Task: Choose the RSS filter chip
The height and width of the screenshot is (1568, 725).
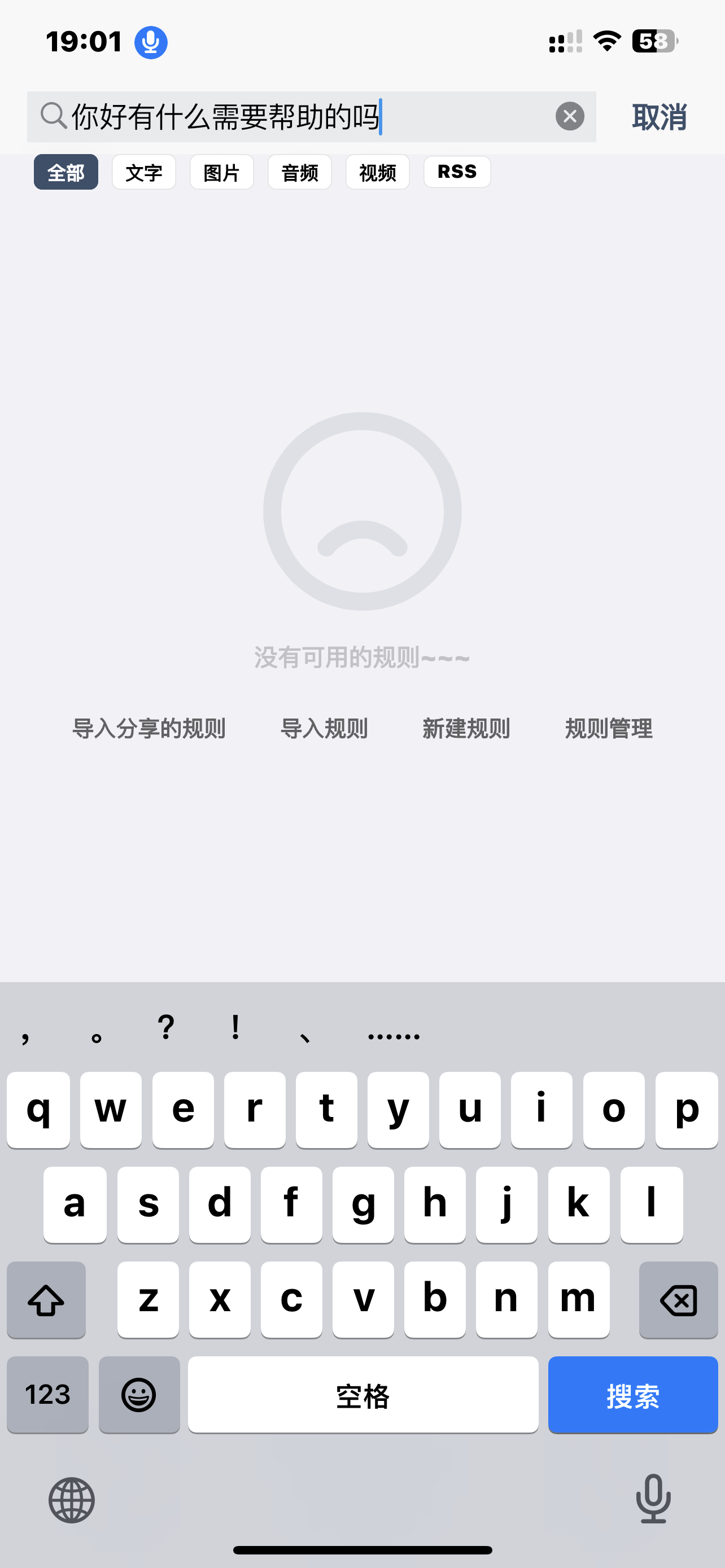Action: (457, 172)
